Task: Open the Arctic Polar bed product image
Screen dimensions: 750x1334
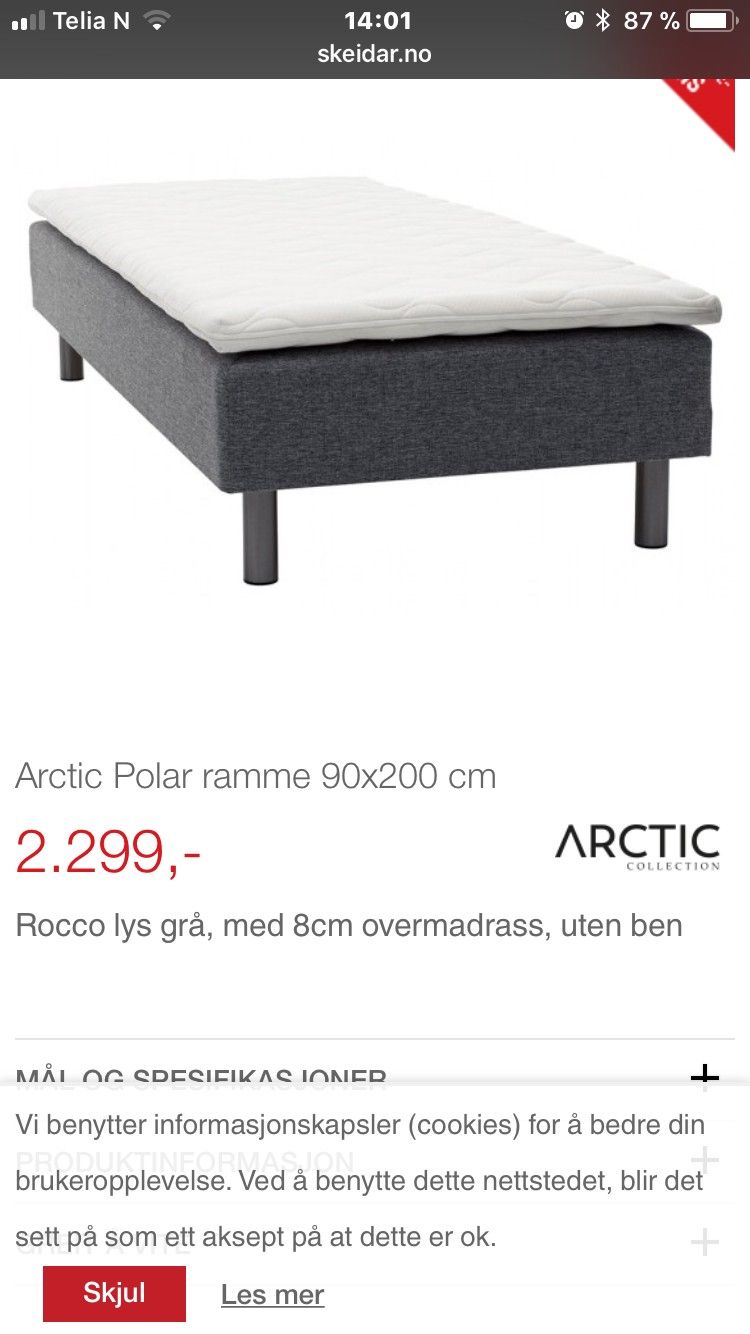Action: [x=375, y=380]
